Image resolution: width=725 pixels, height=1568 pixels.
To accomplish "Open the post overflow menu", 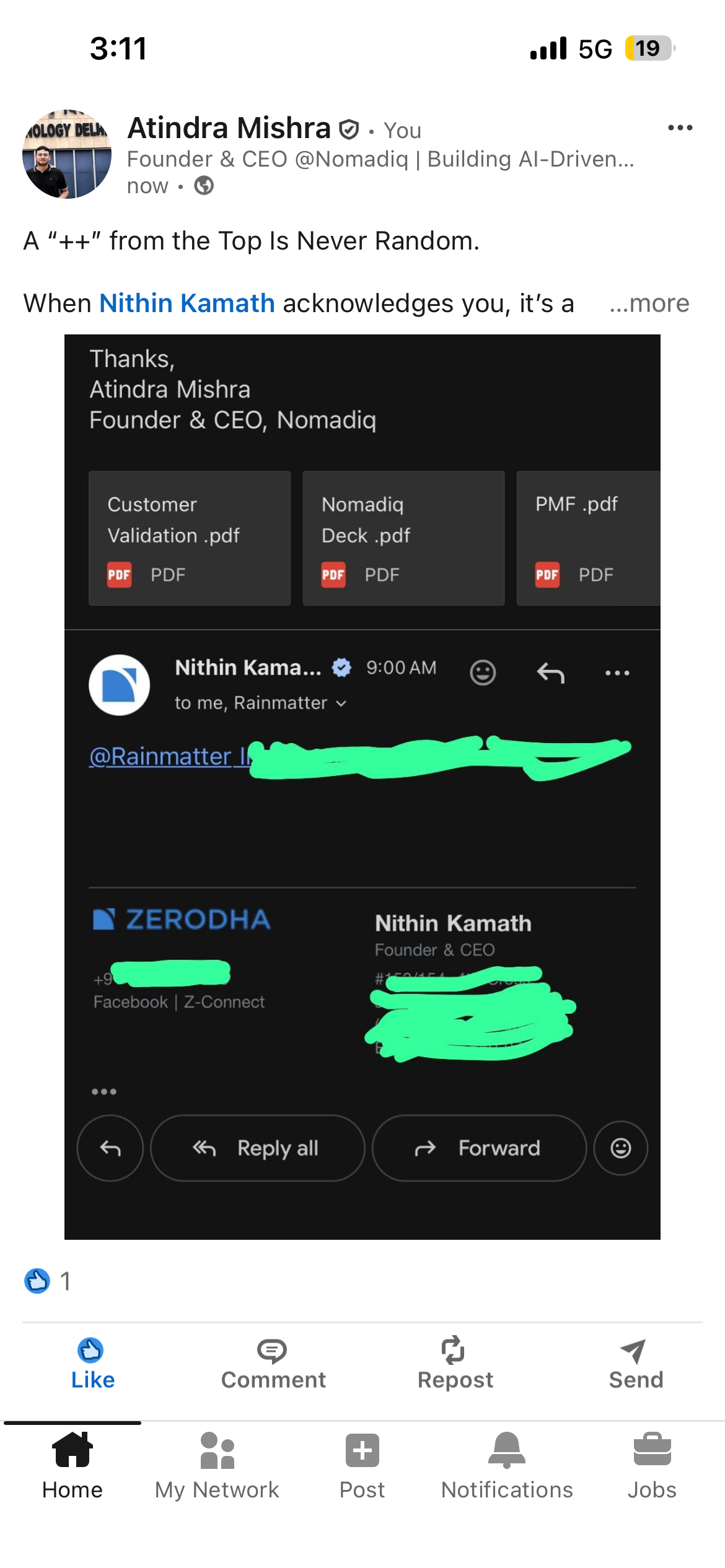I will (680, 128).
